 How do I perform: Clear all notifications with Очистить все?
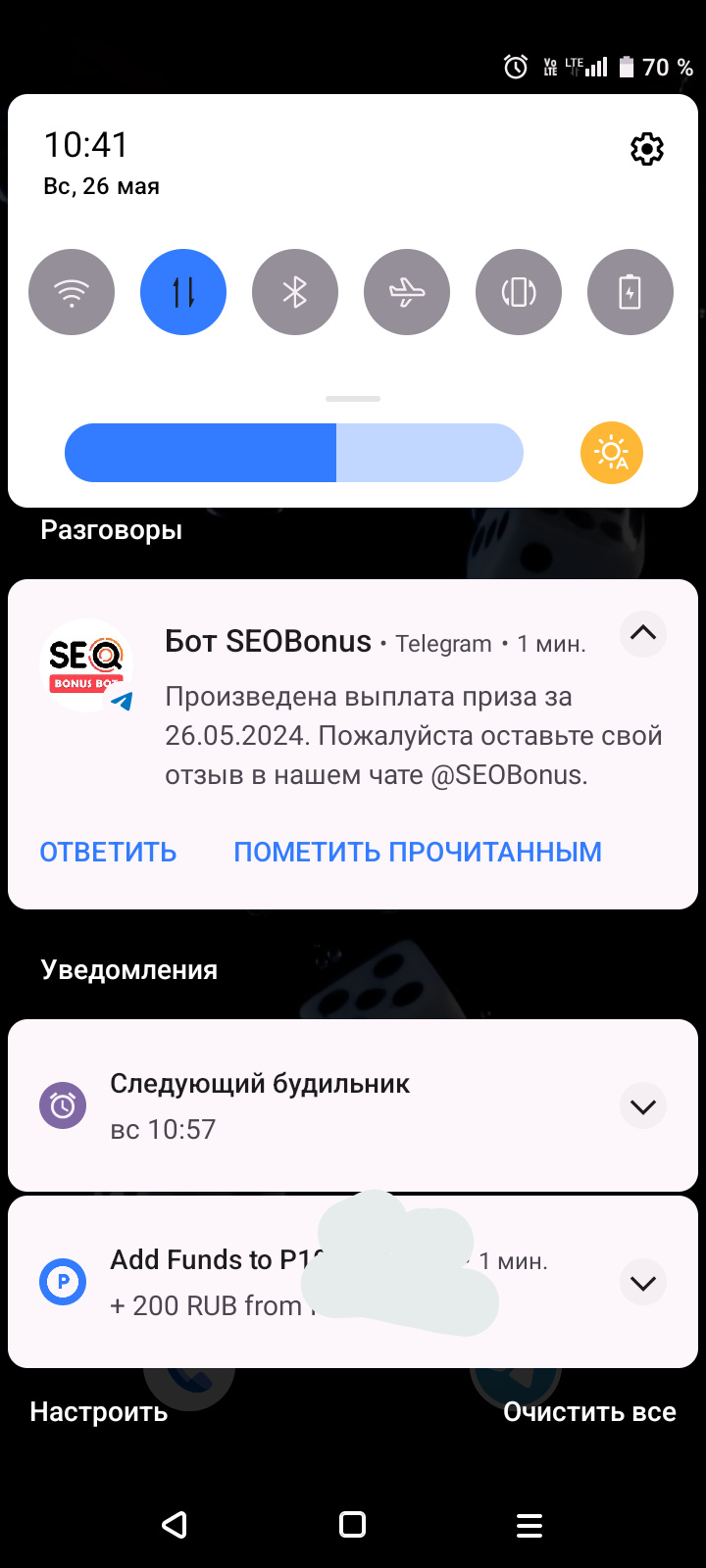589,1412
